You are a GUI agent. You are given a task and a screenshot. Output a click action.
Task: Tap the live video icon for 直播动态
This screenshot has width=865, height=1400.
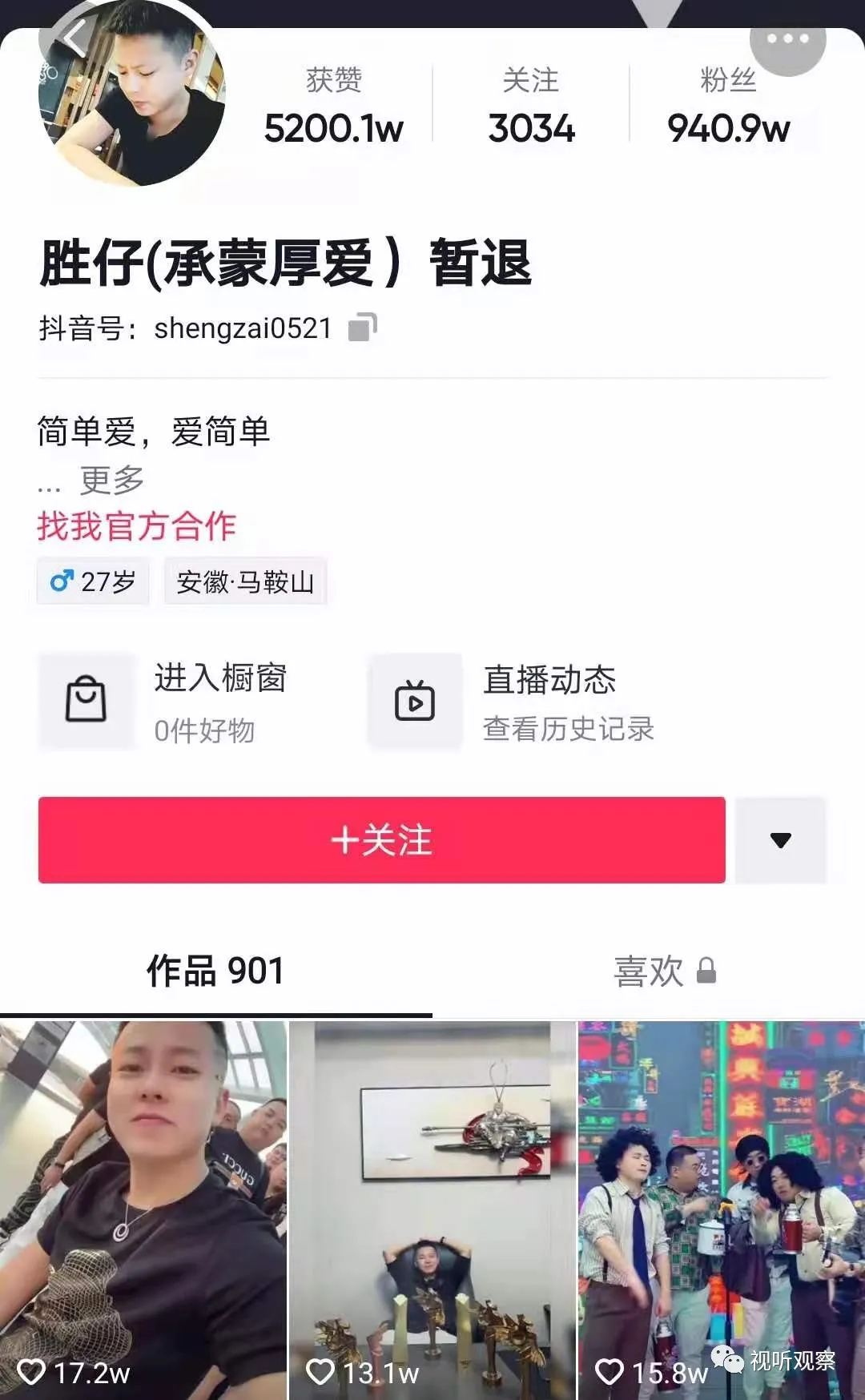[413, 701]
